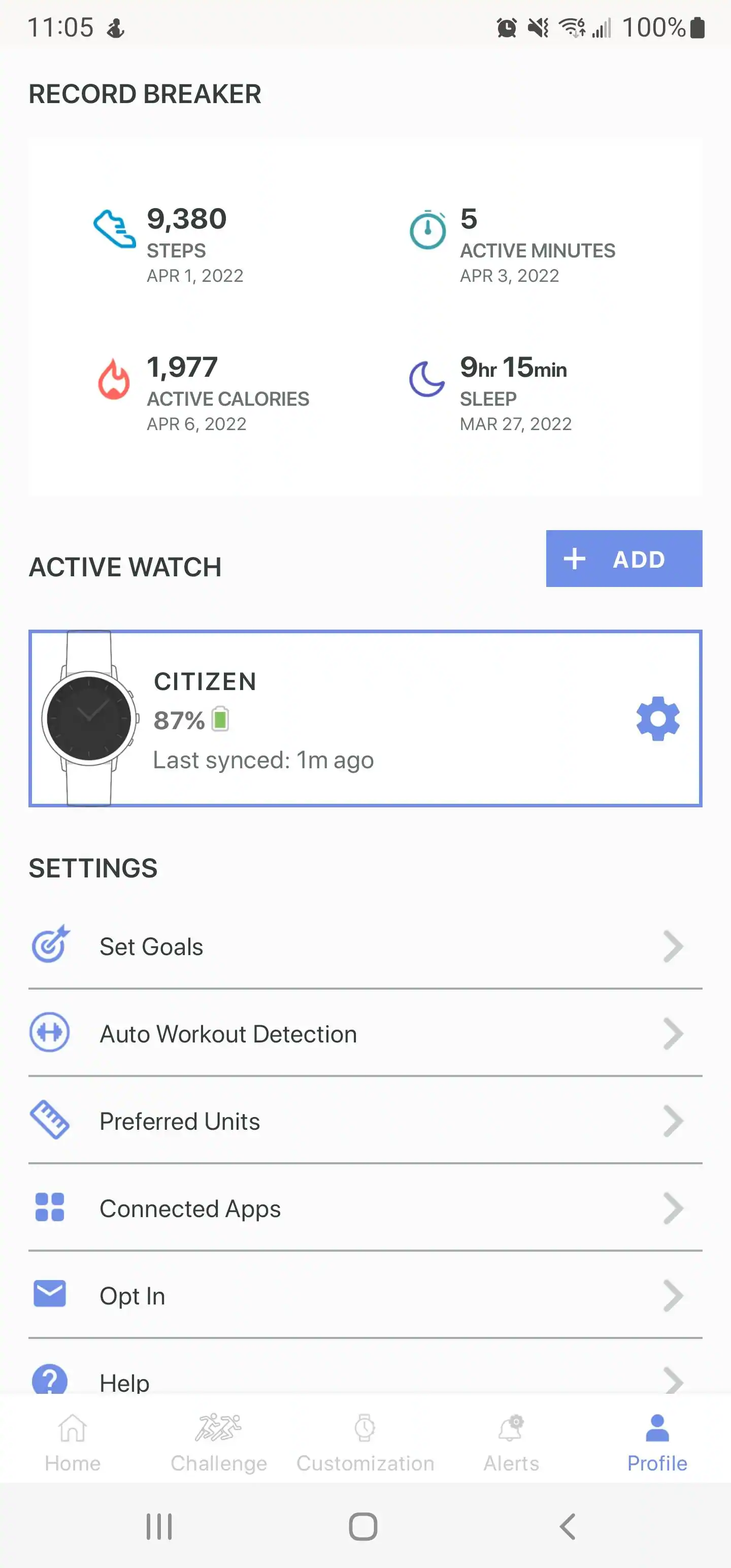This screenshot has height=1568, width=731.
Task: Switch to the Customization tab
Action: 365,1443
